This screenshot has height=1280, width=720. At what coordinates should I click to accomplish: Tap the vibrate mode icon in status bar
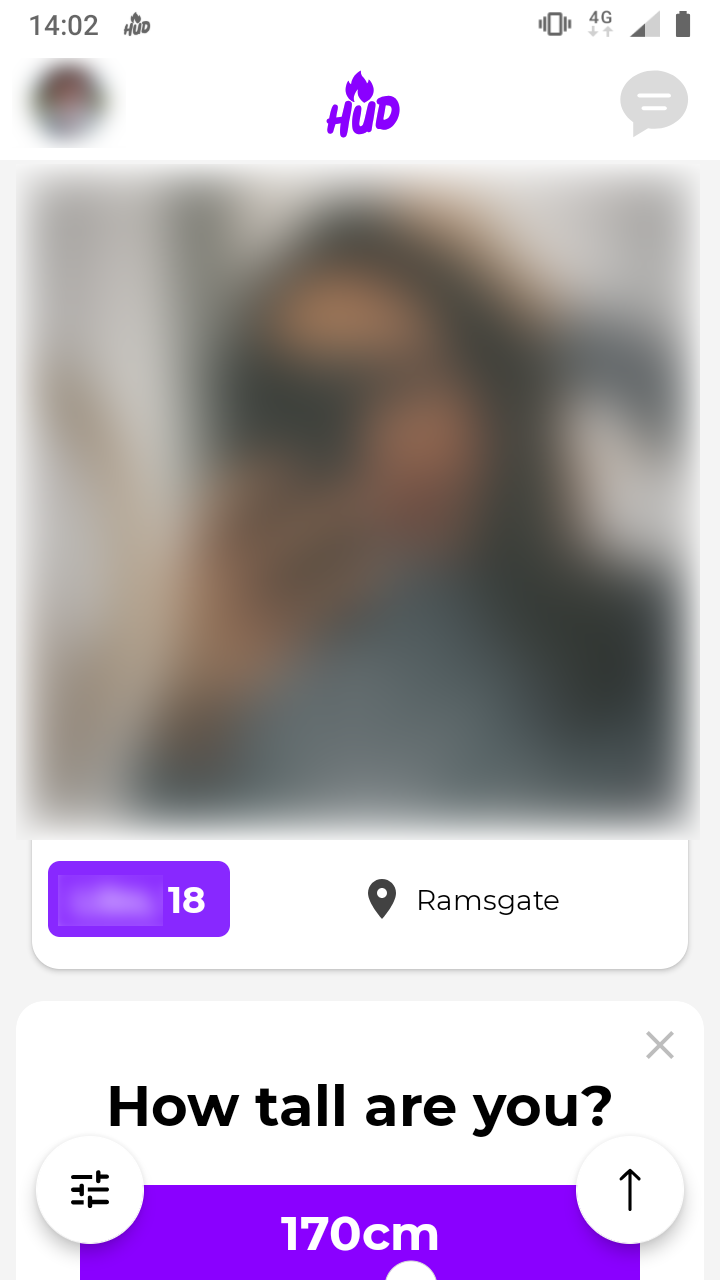[554, 23]
